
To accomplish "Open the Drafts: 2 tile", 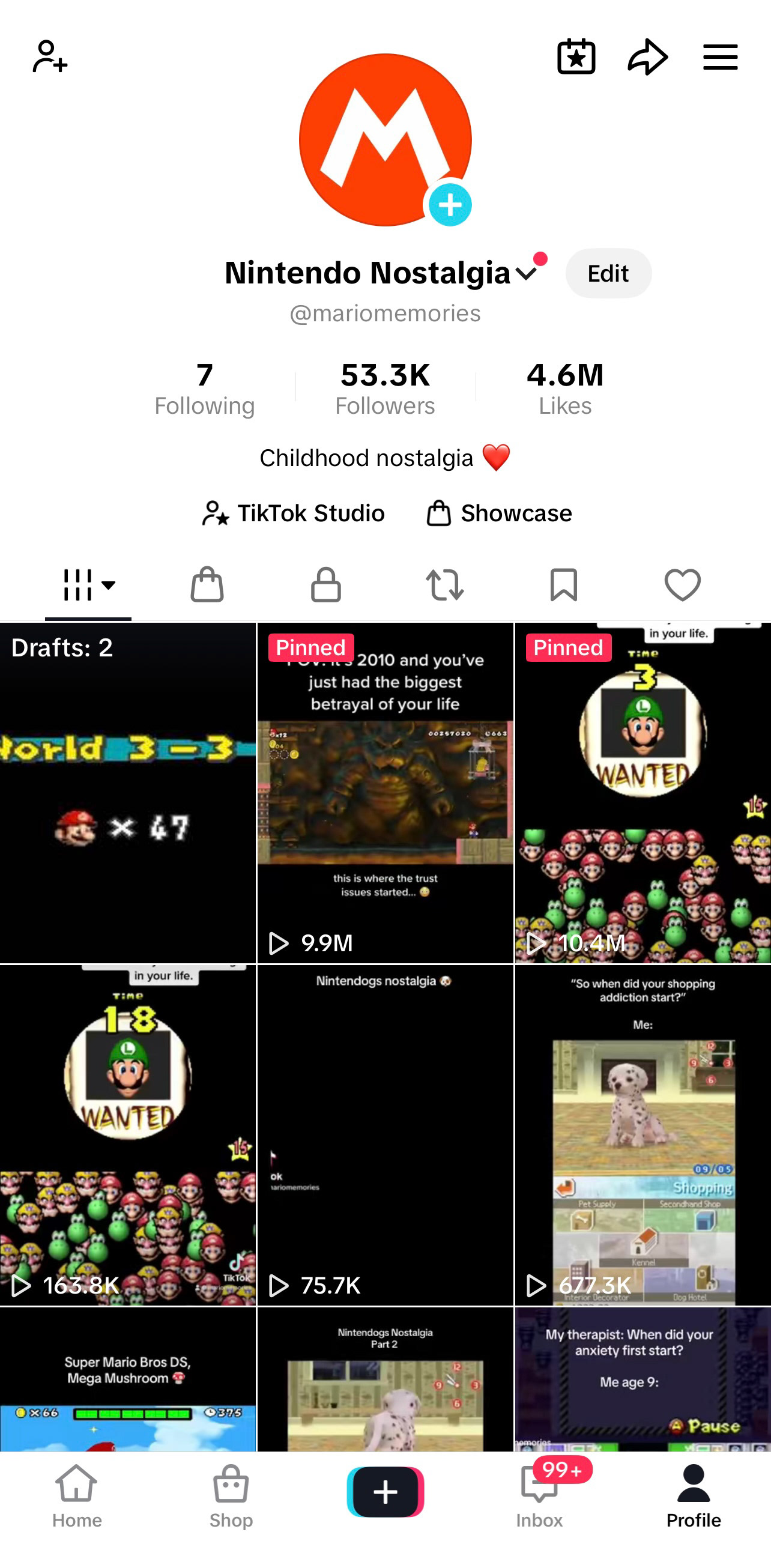I will pos(128,792).
